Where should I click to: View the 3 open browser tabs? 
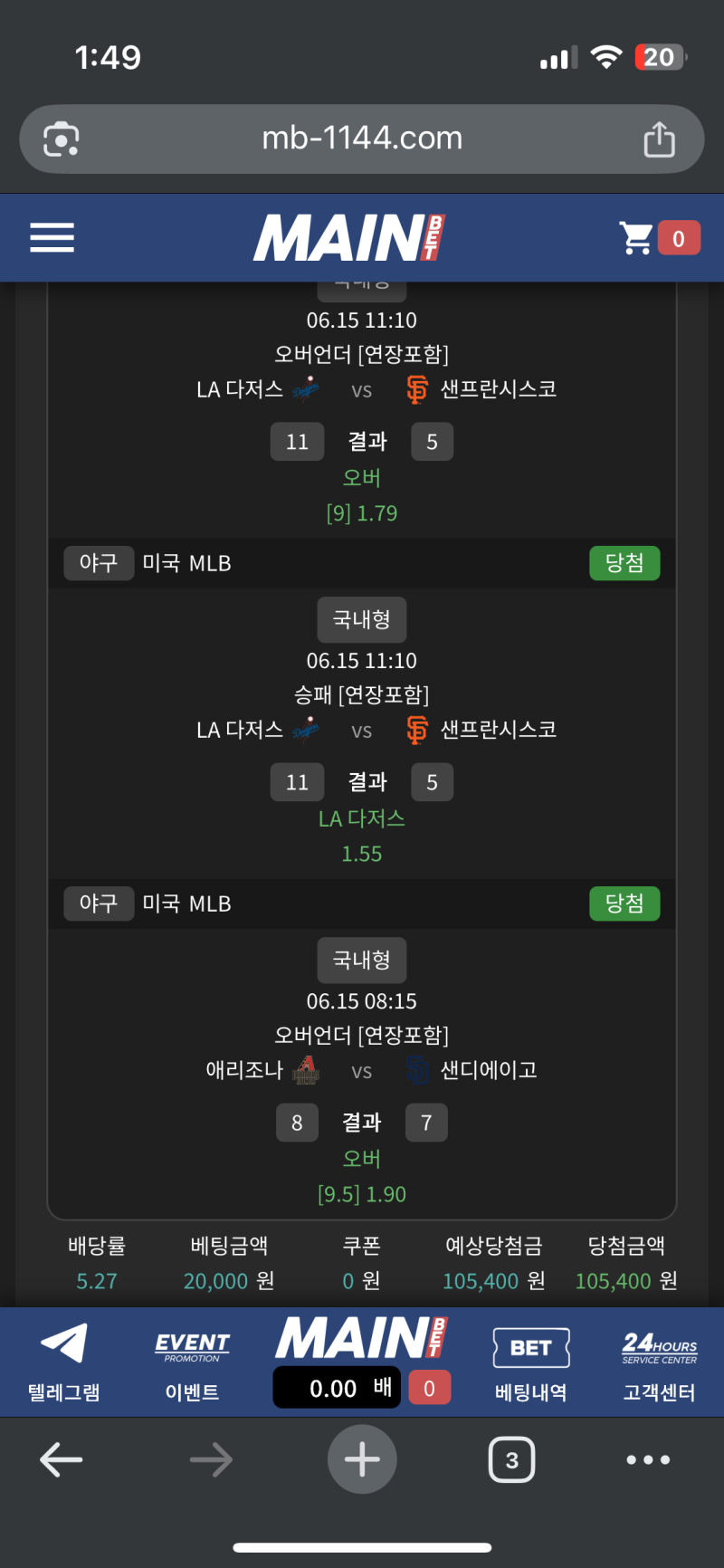[511, 1459]
